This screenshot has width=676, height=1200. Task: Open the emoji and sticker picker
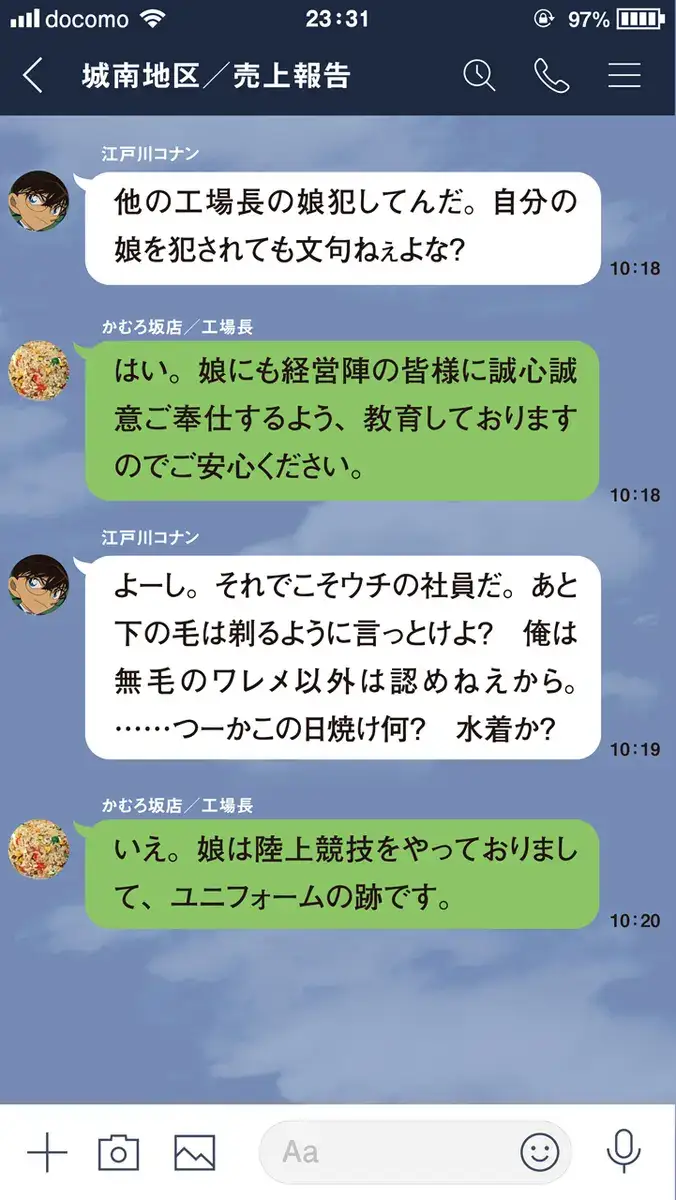point(540,1153)
